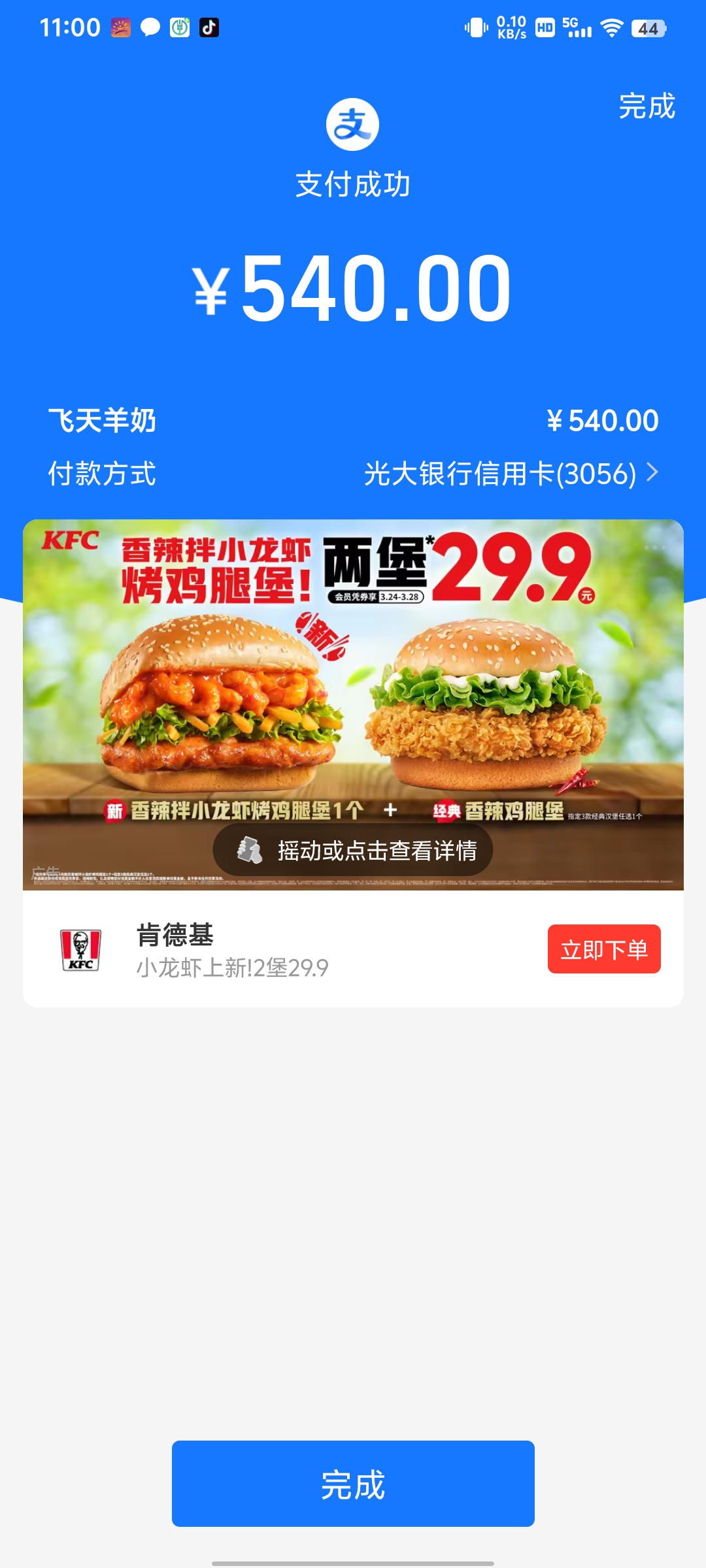Open payment method 光大银行信用卡(3056)
The height and width of the screenshot is (1568, 706).
(x=510, y=474)
